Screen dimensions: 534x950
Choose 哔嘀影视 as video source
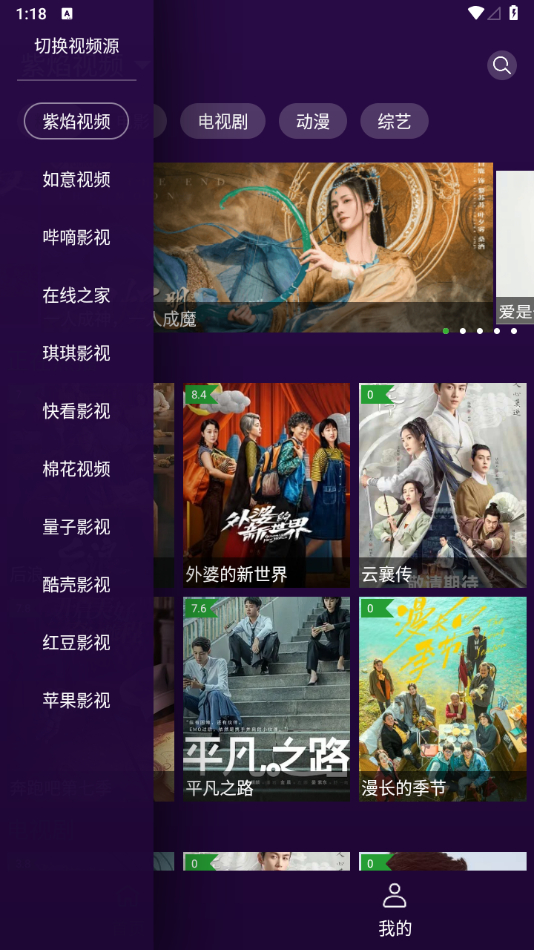coord(76,237)
